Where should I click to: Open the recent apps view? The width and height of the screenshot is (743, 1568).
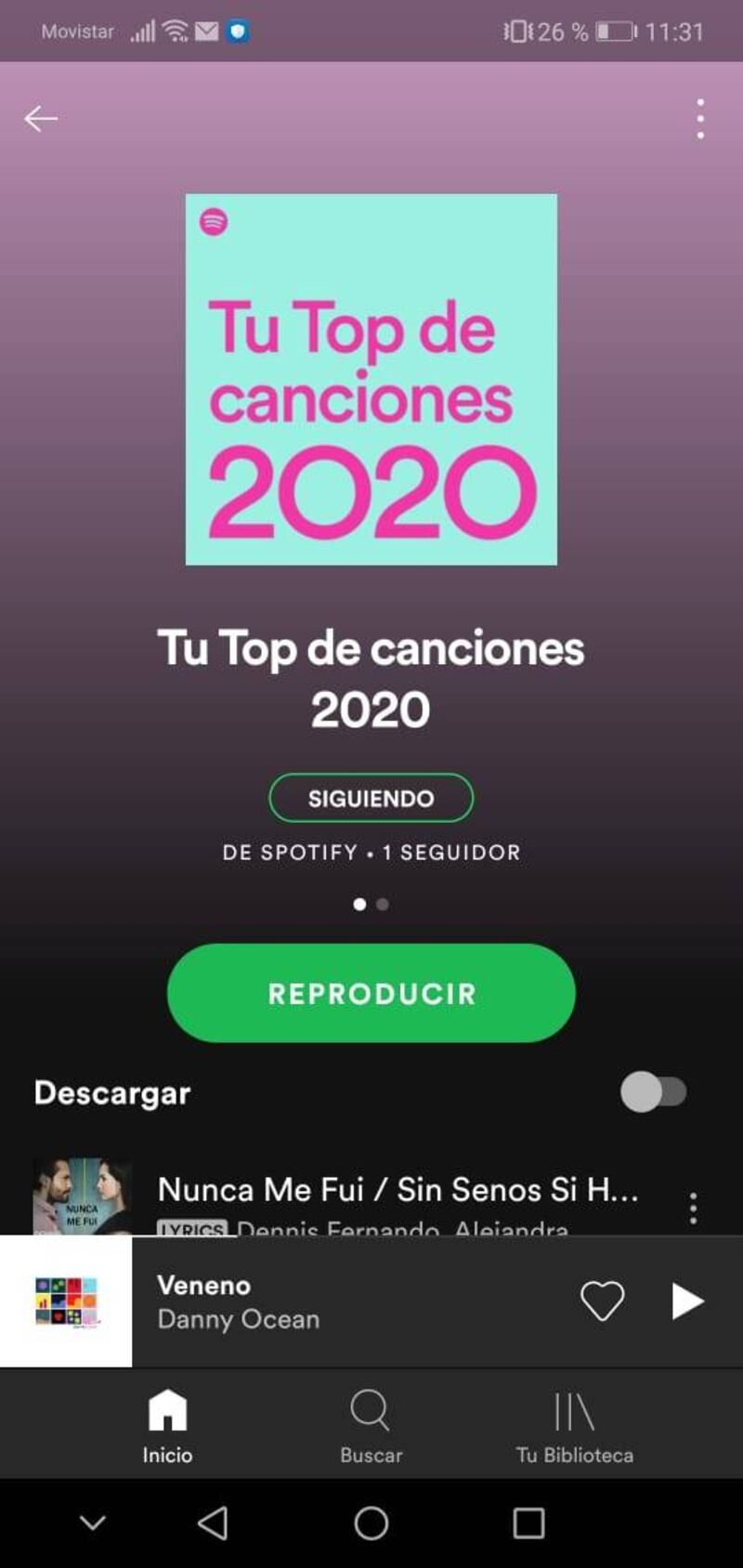point(528,1523)
